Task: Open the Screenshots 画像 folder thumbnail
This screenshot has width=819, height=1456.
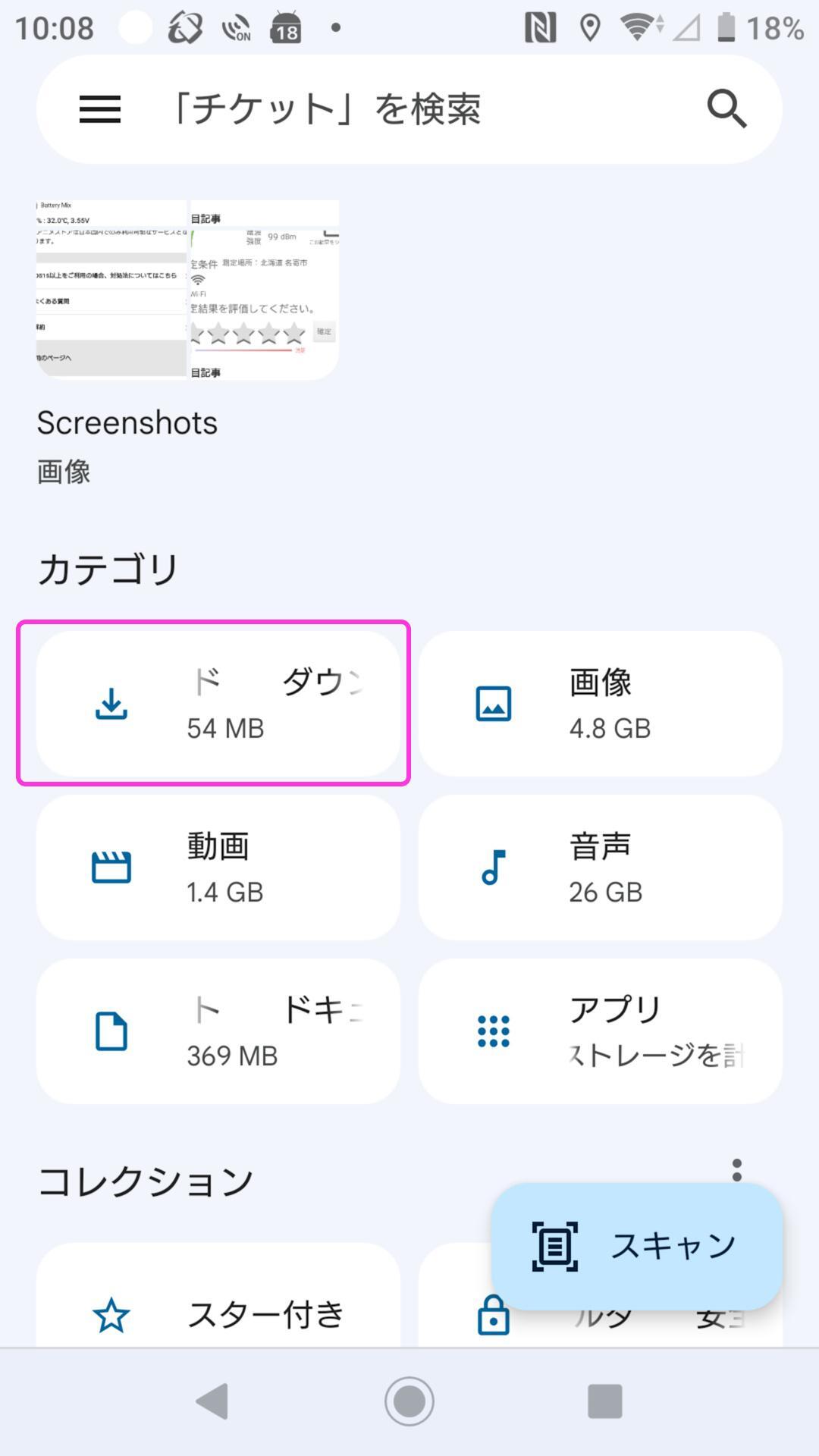Action: 187,290
